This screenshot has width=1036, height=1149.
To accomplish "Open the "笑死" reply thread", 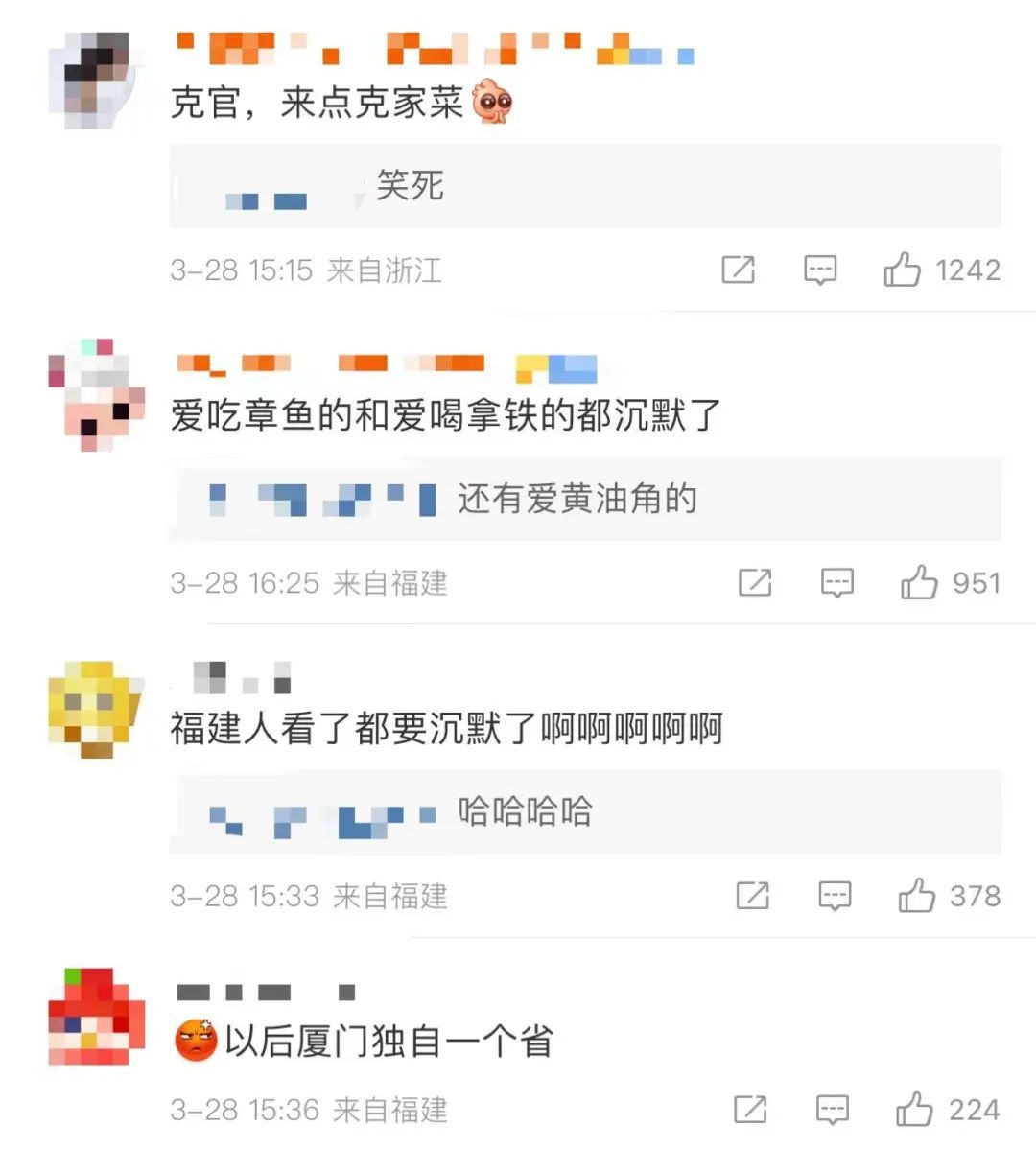I will click(585, 186).
